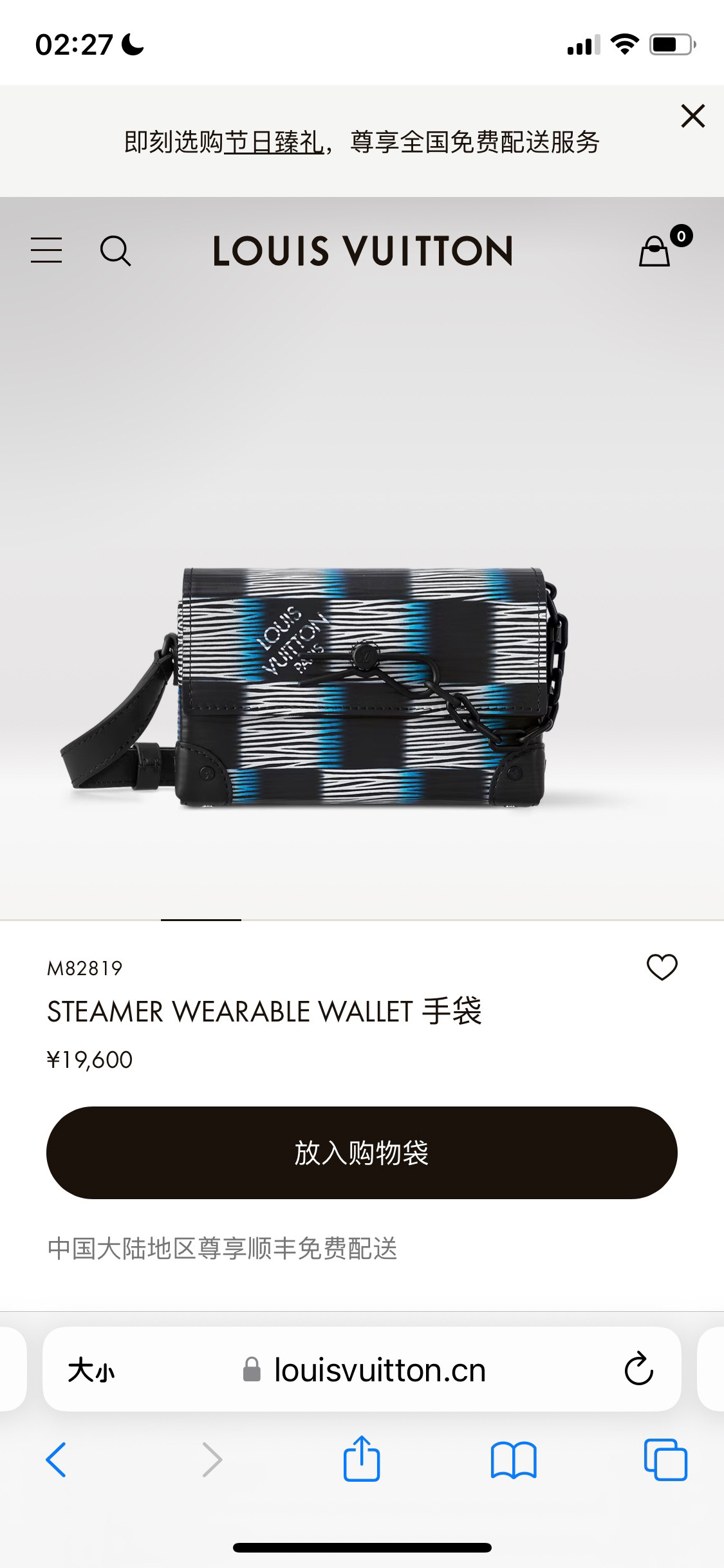Add product to wishlist heart
724x1568 pixels.
point(662,967)
